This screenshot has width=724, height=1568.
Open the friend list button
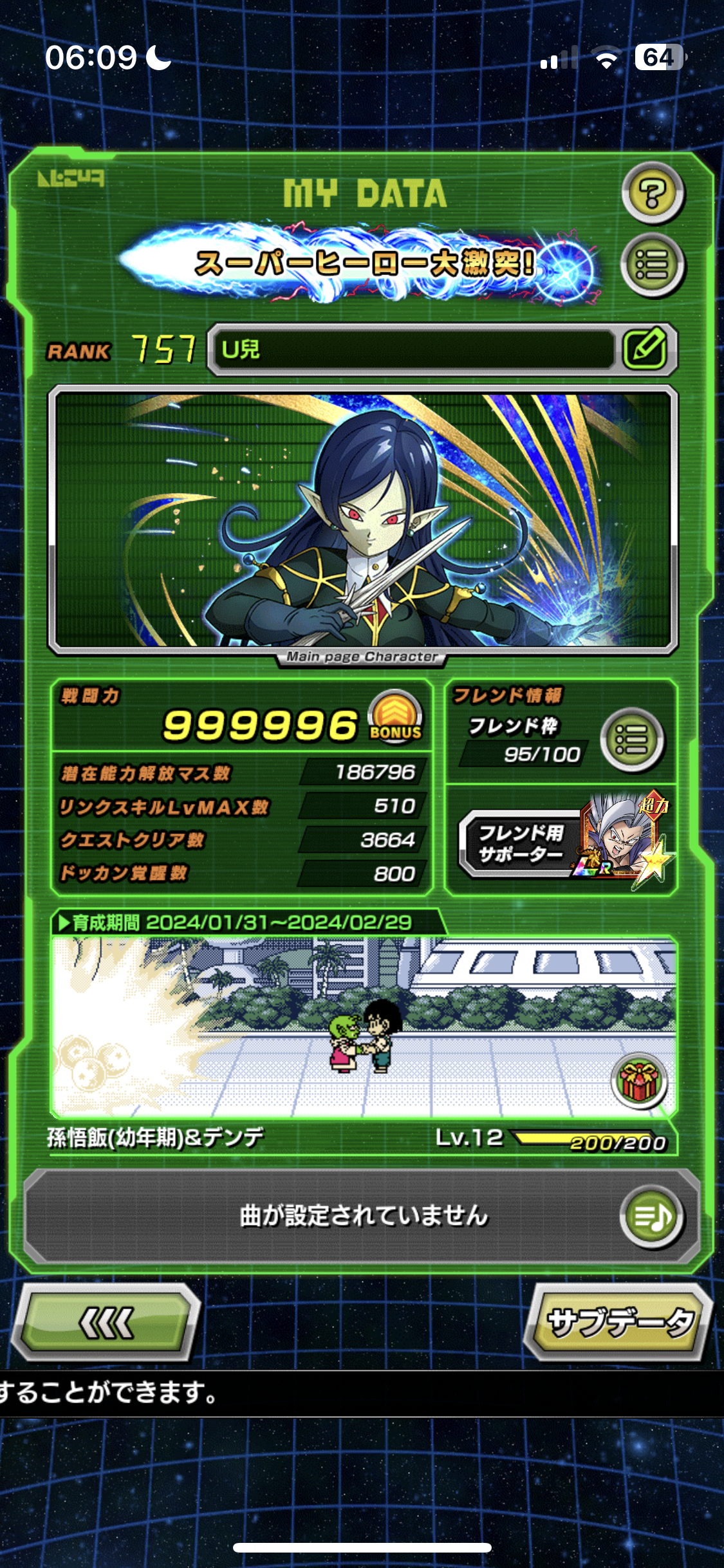click(x=632, y=740)
